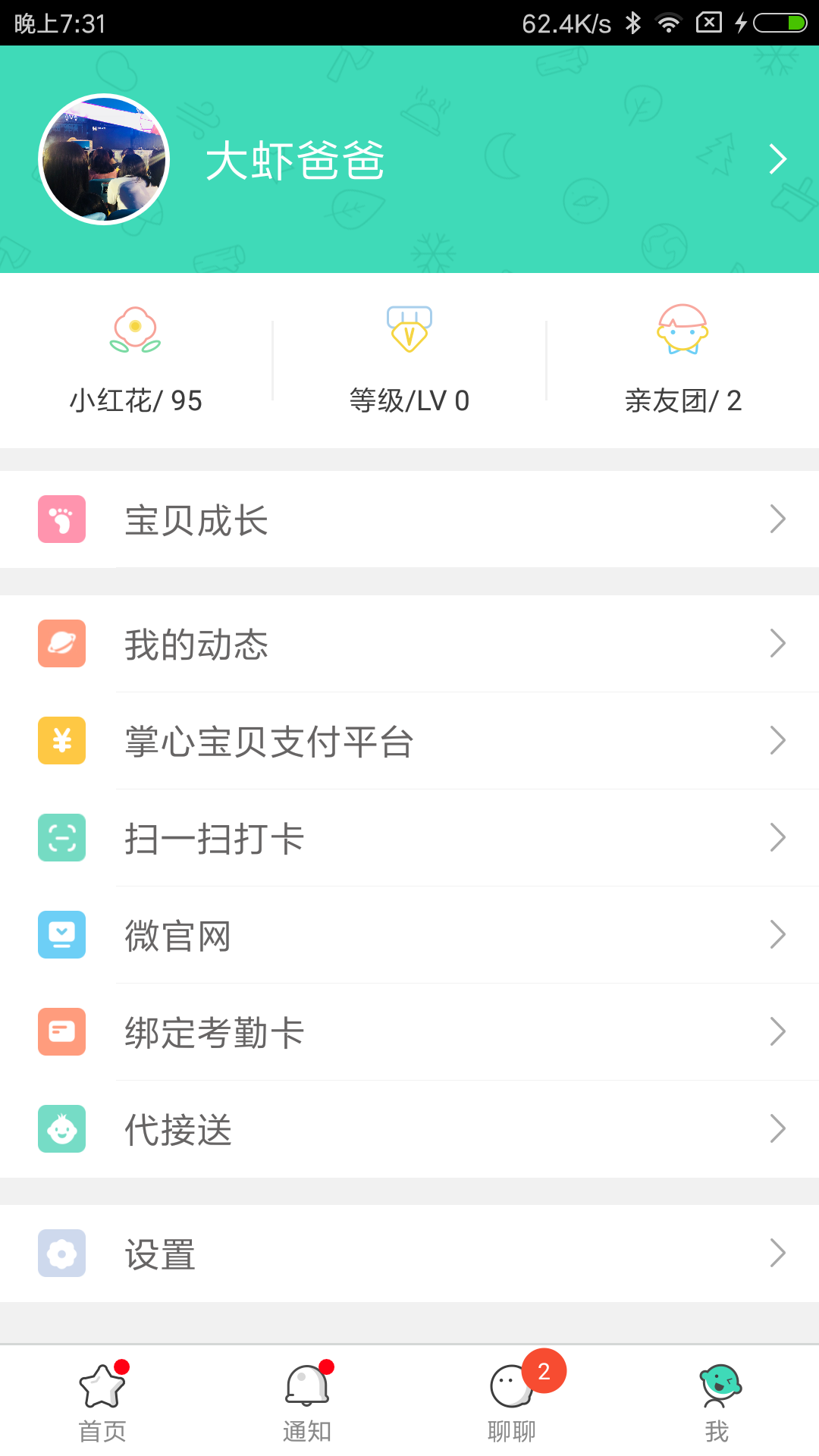
Task: Open 微官网 micro website
Action: 409,935
